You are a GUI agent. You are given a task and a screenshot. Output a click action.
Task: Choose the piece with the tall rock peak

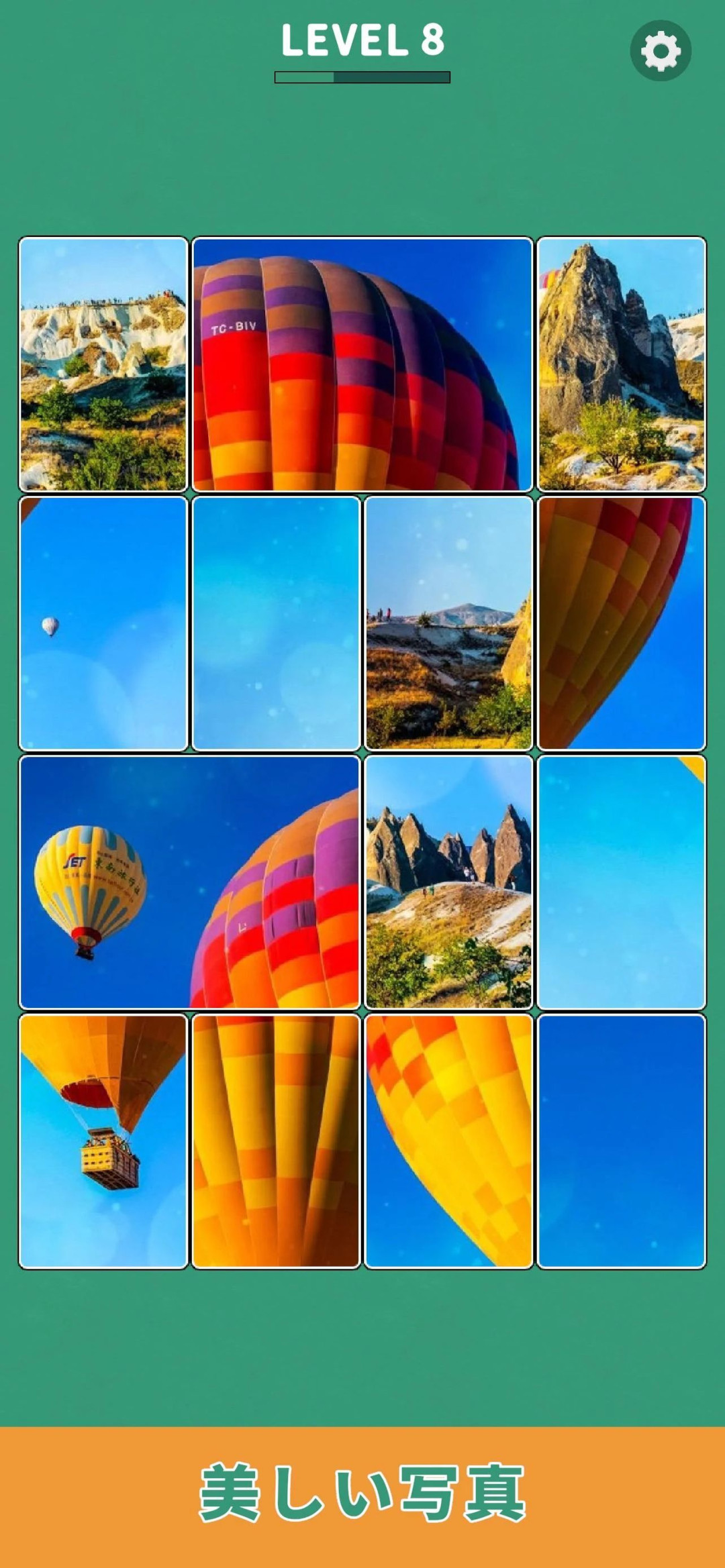621,364
